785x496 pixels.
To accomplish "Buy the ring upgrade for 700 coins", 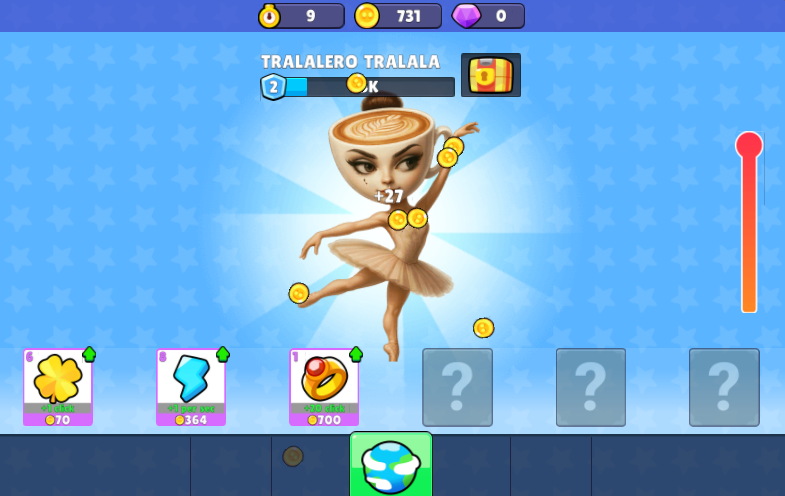I will pos(324,386).
